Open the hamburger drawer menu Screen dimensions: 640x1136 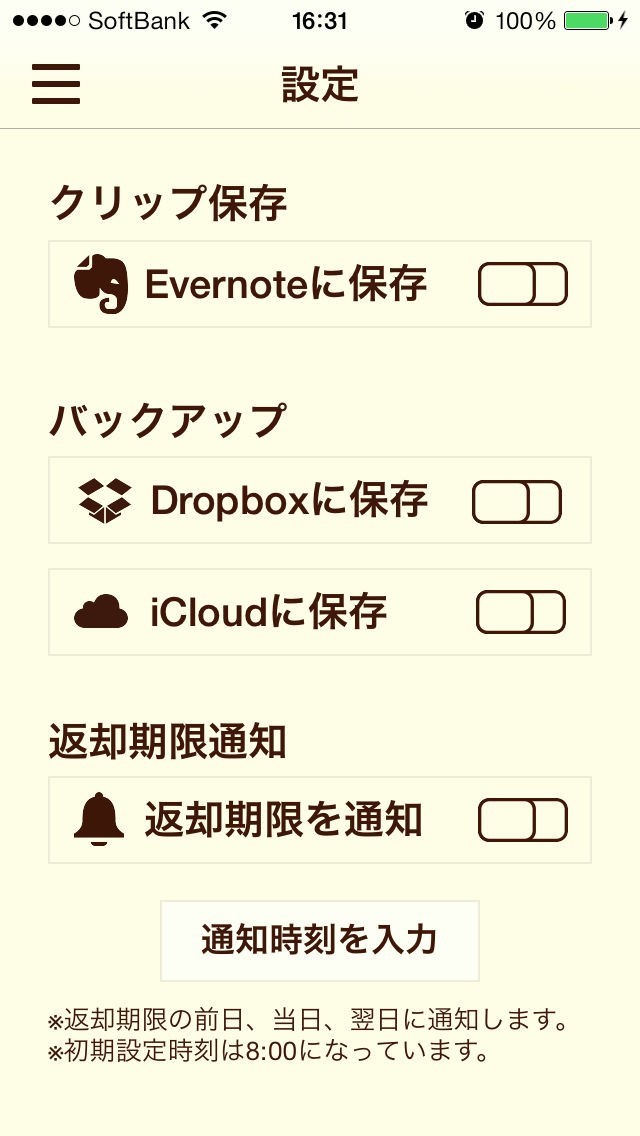pyautogui.click(x=56, y=84)
